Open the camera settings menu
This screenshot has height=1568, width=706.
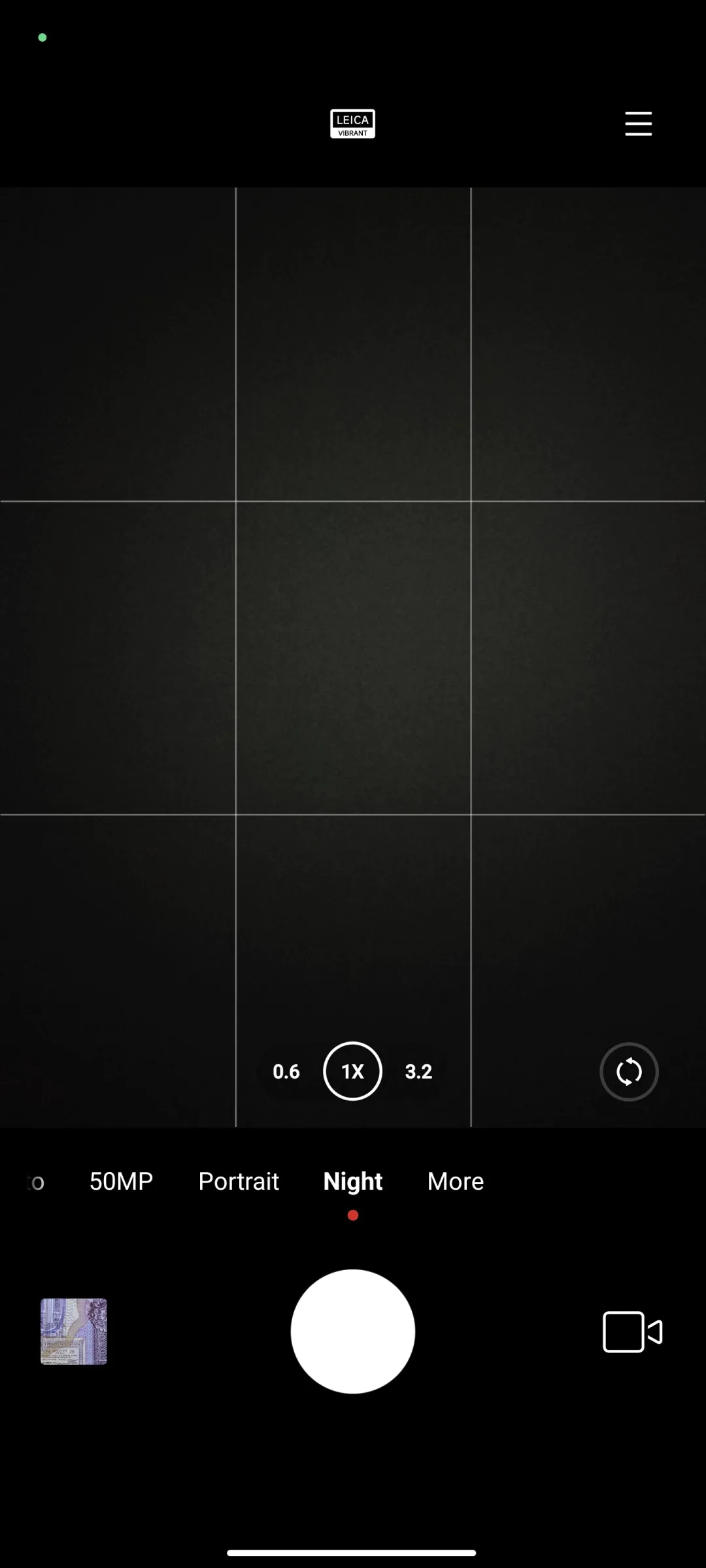coord(638,123)
